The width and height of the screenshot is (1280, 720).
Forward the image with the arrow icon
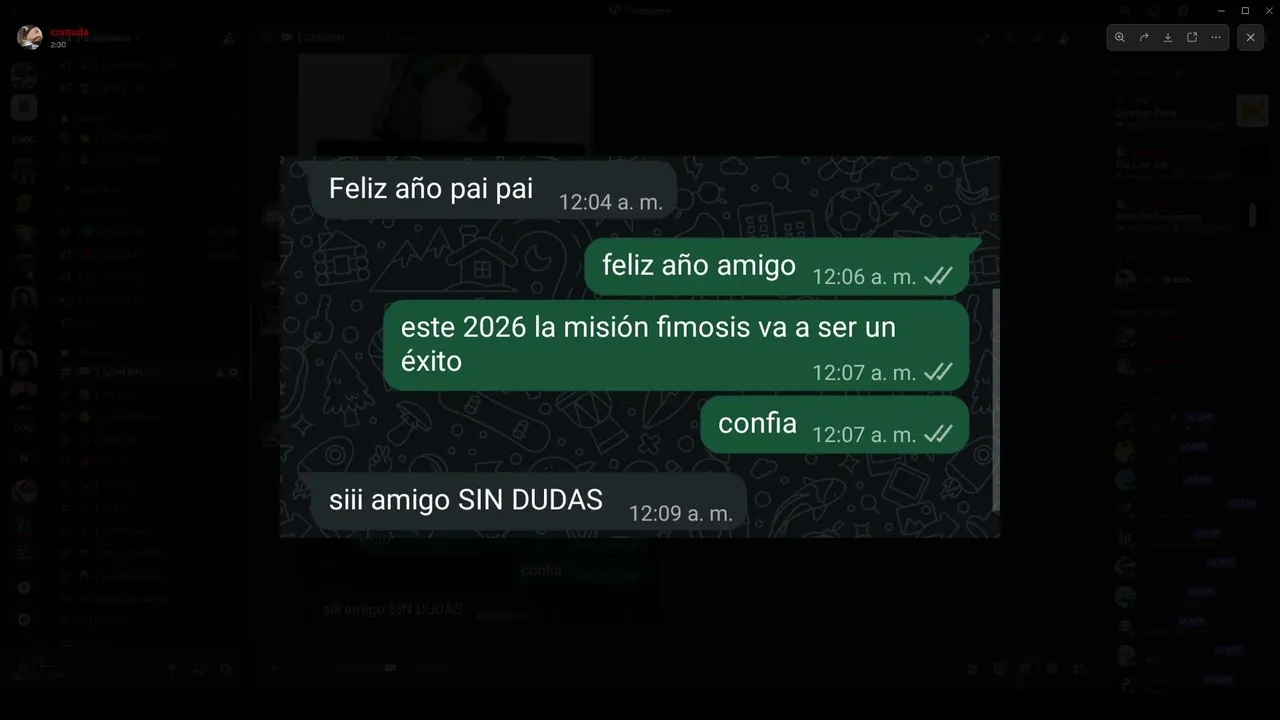[1143, 37]
